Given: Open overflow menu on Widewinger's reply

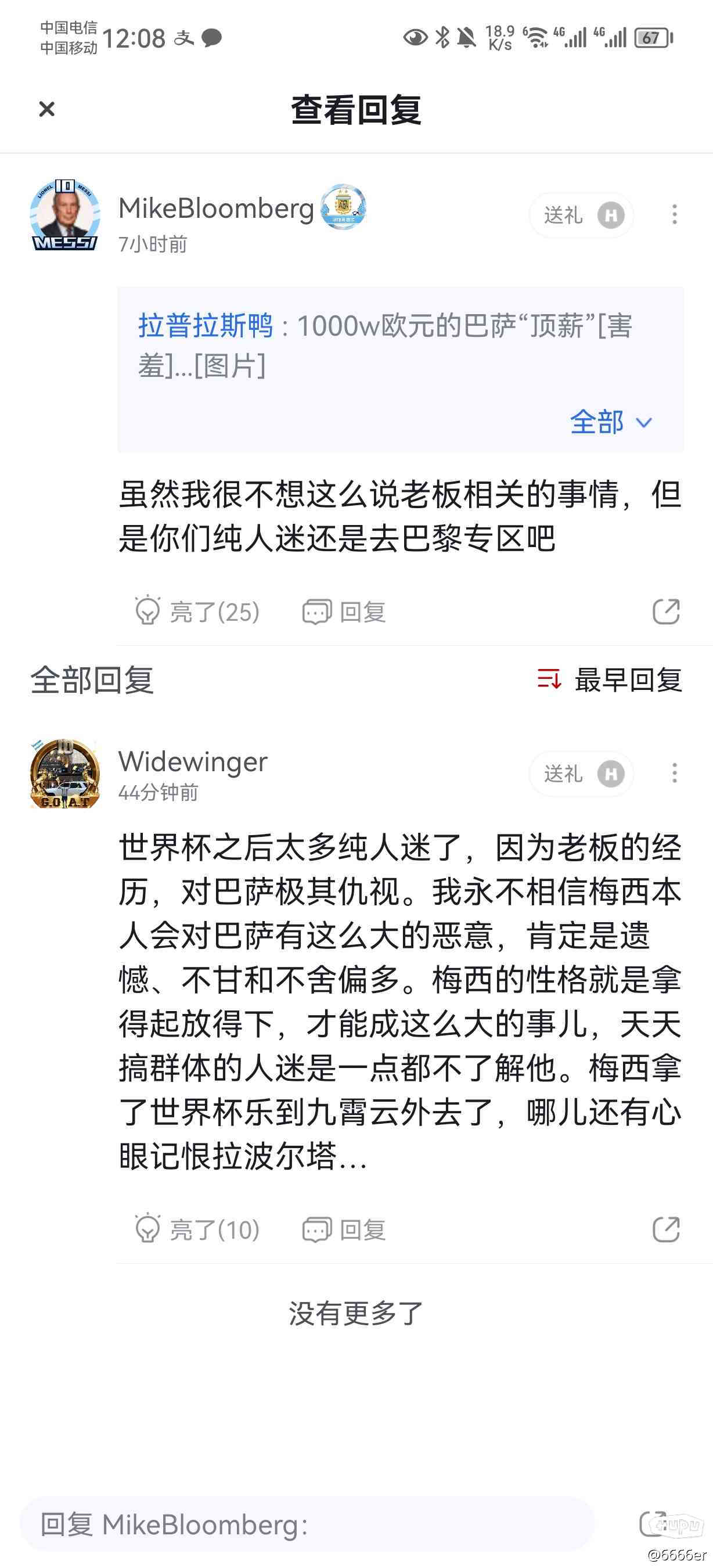Looking at the screenshot, I should [674, 773].
